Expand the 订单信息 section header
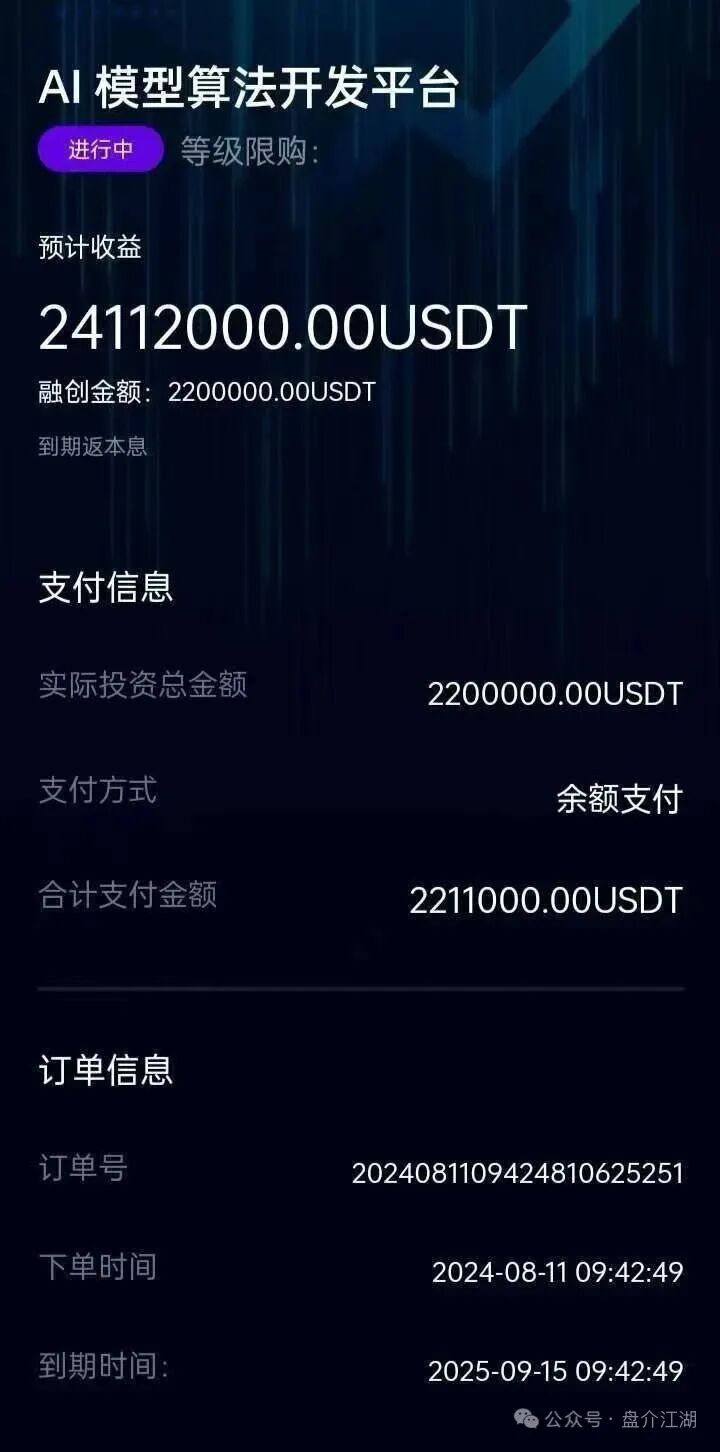This screenshot has width=720, height=1452. [x=105, y=1071]
